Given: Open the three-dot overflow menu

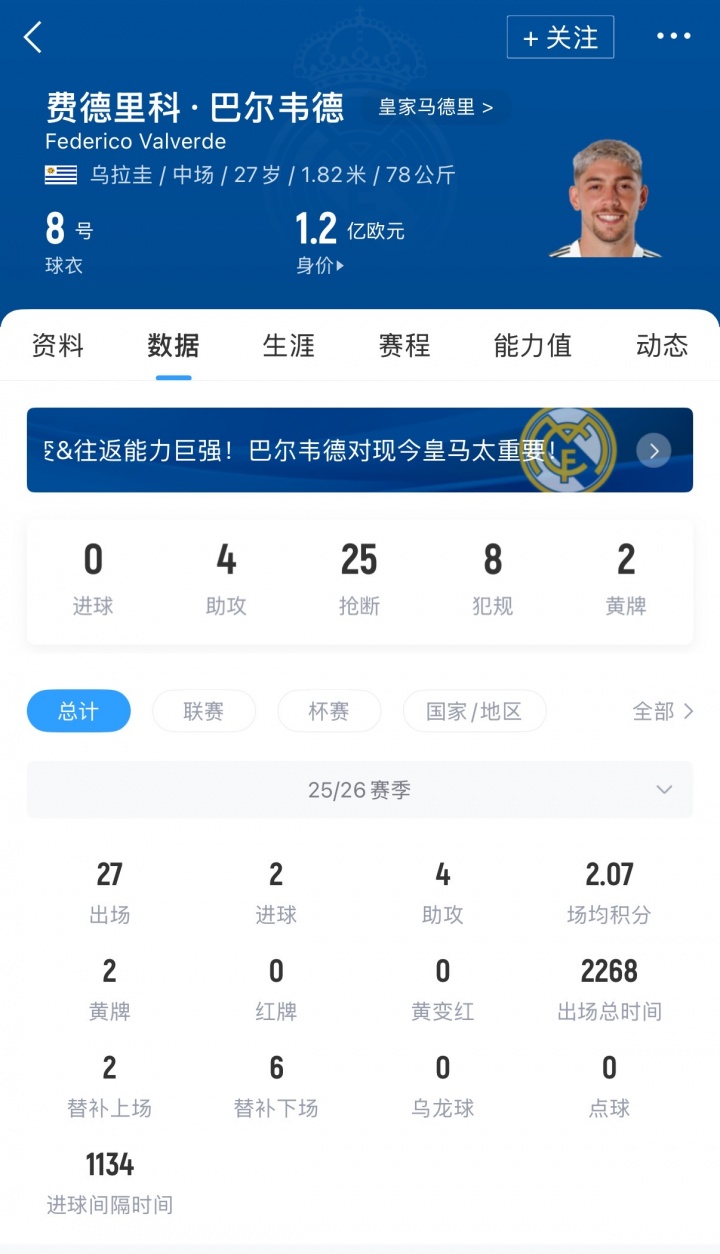Looking at the screenshot, I should click(x=673, y=37).
